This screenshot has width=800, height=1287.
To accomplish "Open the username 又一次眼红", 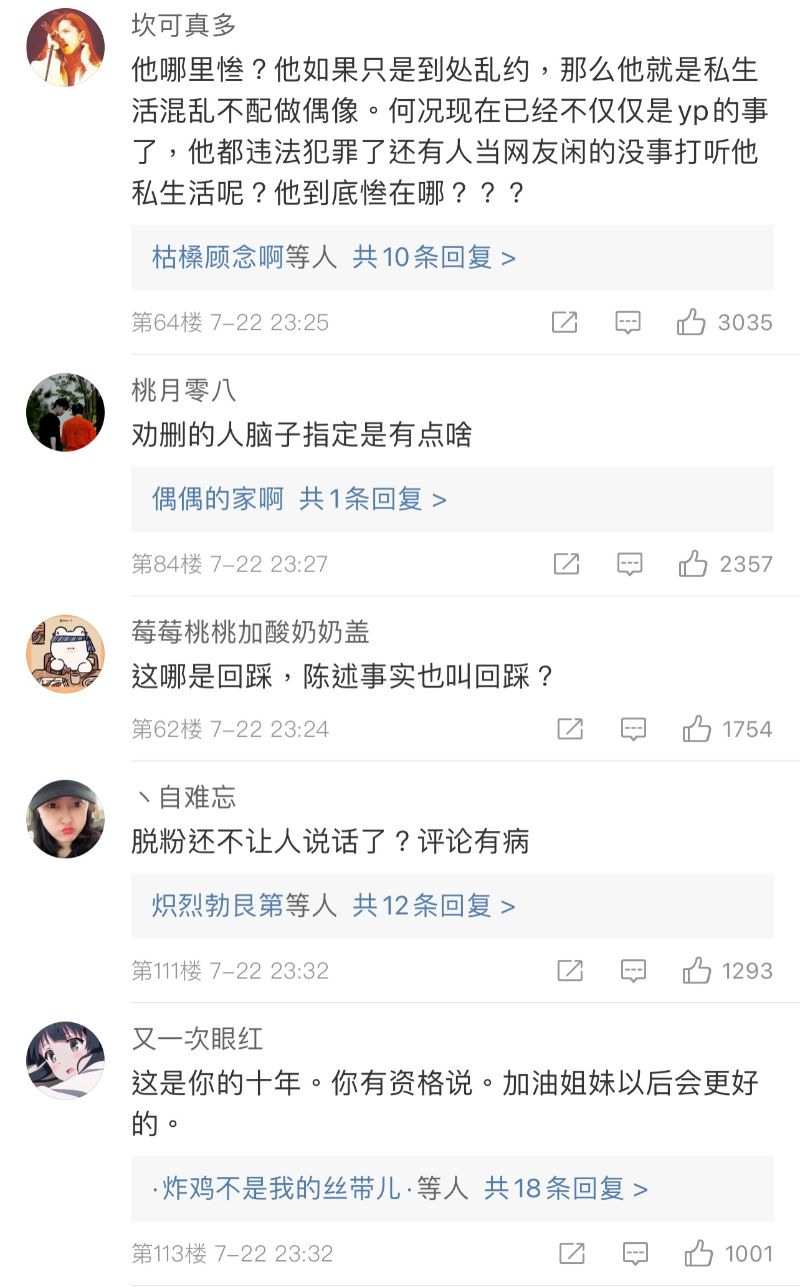I will tap(197, 1039).
